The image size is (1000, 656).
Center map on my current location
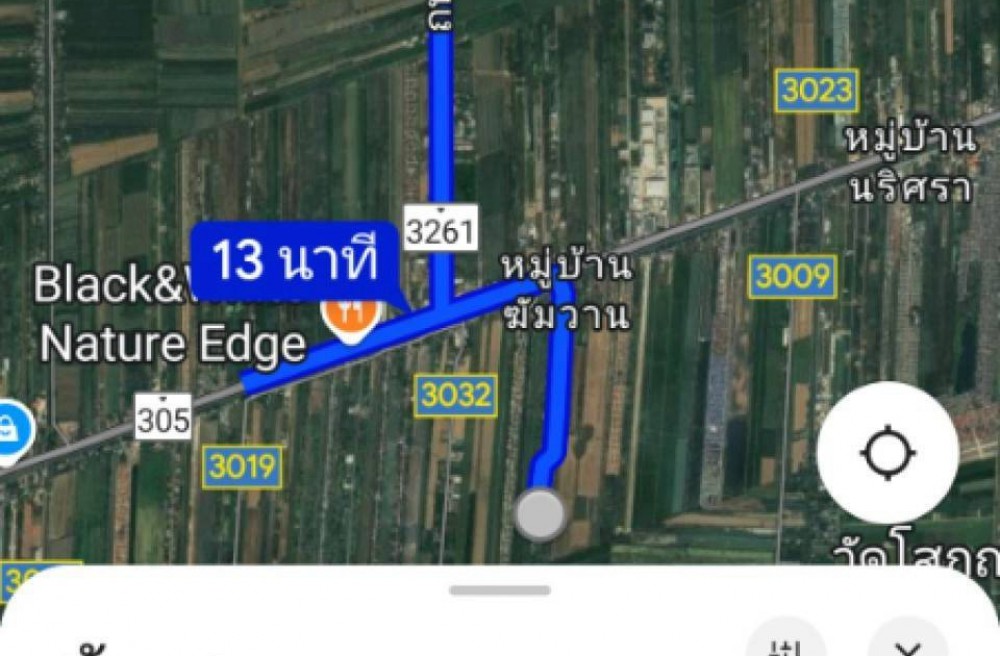tap(888, 453)
